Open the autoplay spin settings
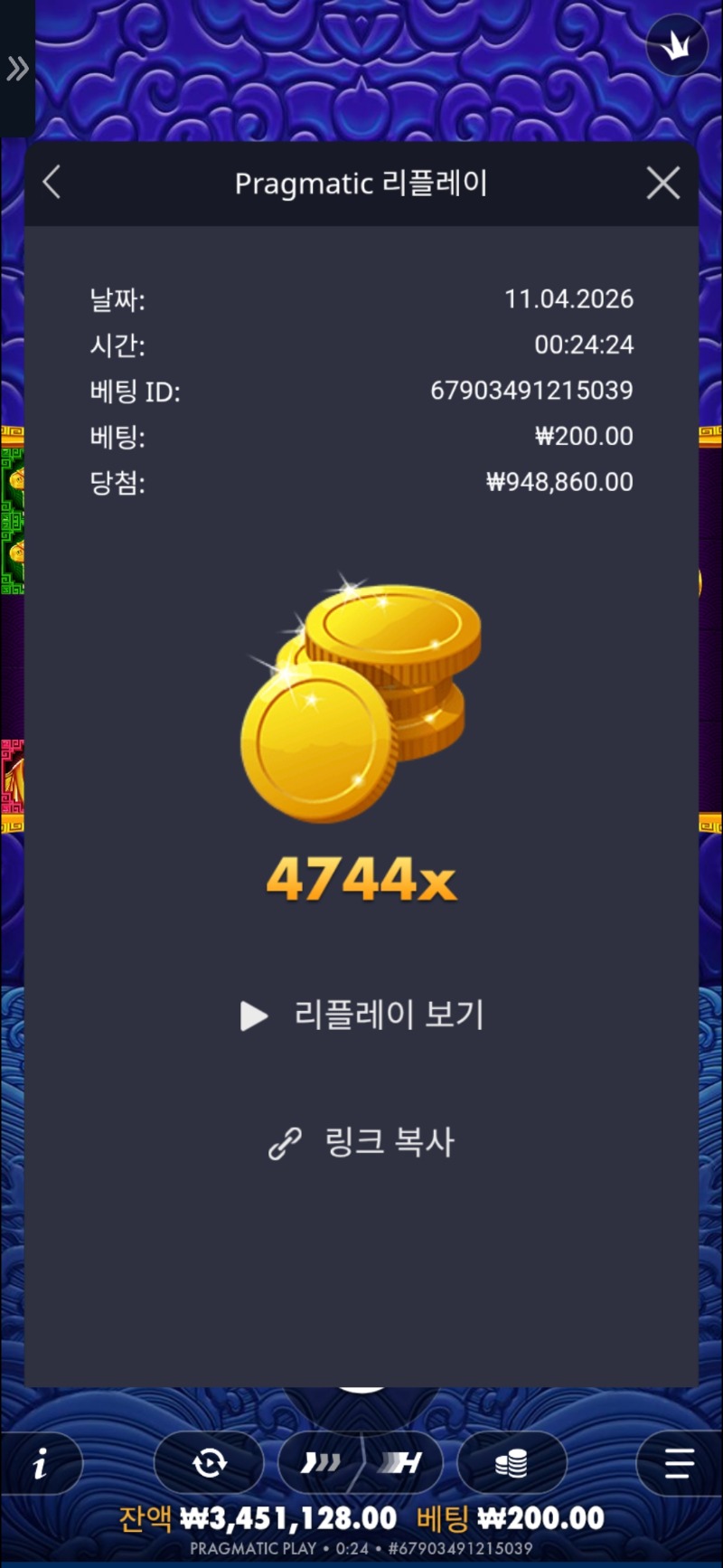The image size is (723, 1568). tap(209, 1462)
